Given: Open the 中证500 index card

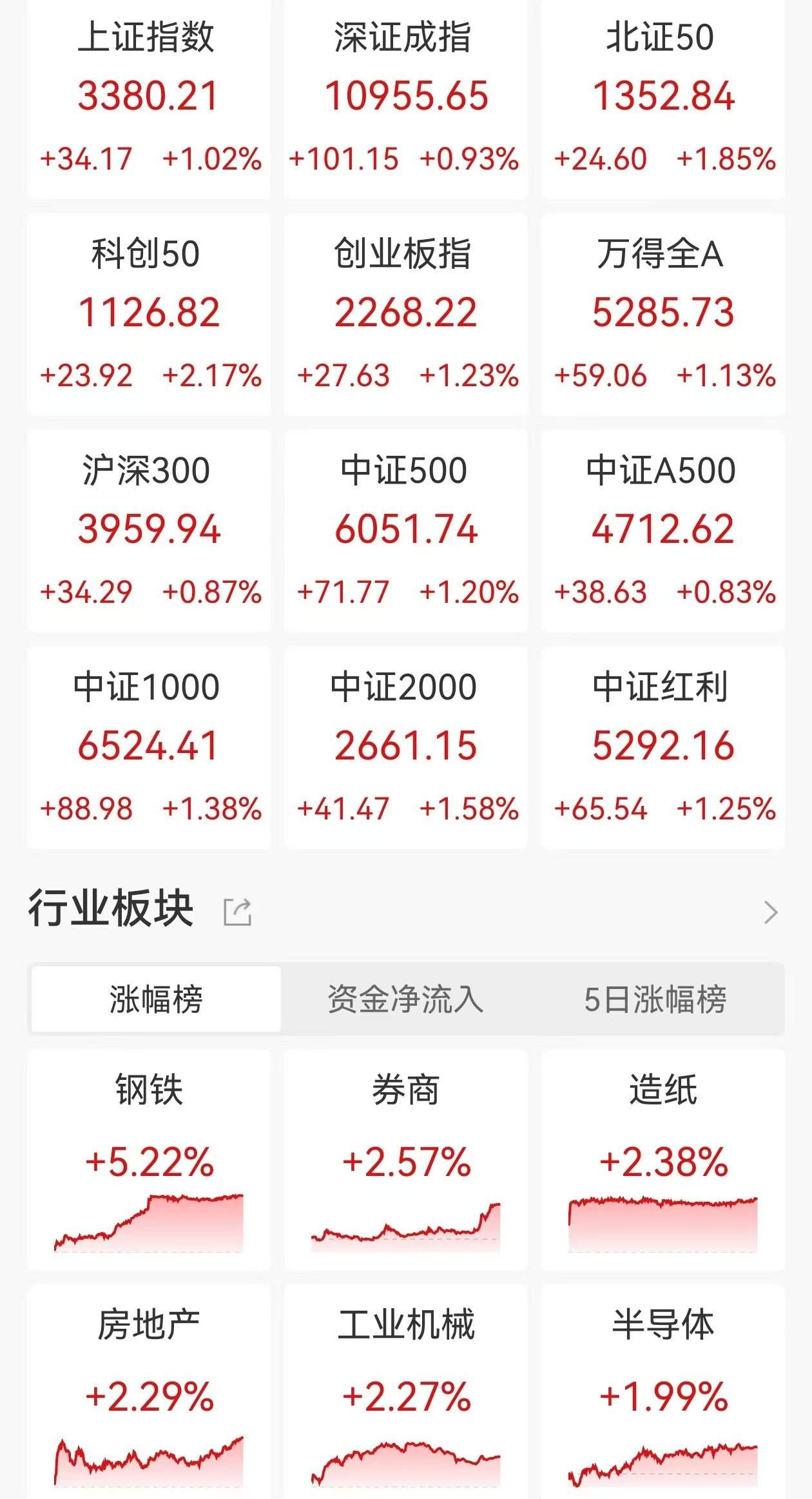Looking at the screenshot, I should tap(405, 530).
